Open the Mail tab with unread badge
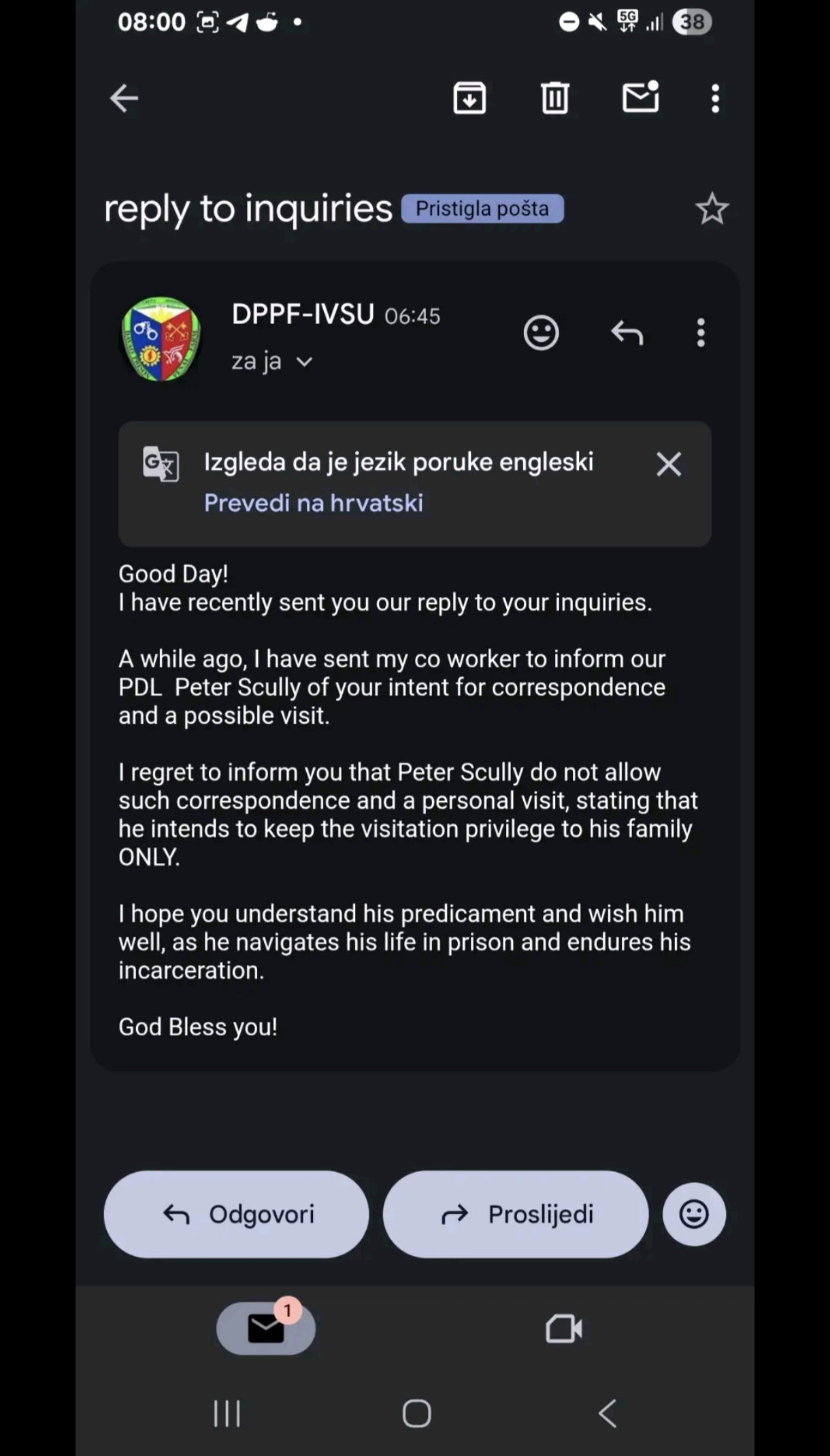The height and width of the screenshot is (1456, 830). point(265,1328)
